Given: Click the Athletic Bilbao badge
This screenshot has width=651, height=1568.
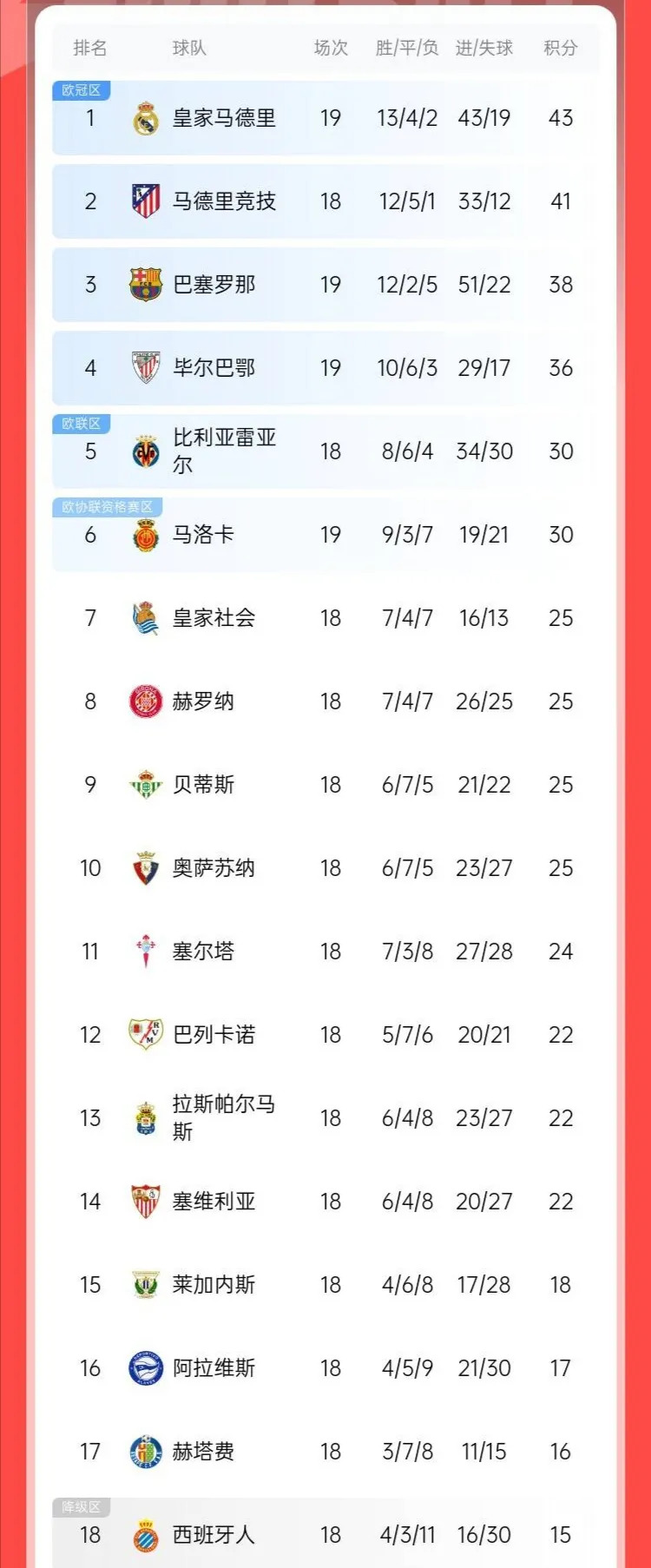Looking at the screenshot, I should (x=145, y=368).
